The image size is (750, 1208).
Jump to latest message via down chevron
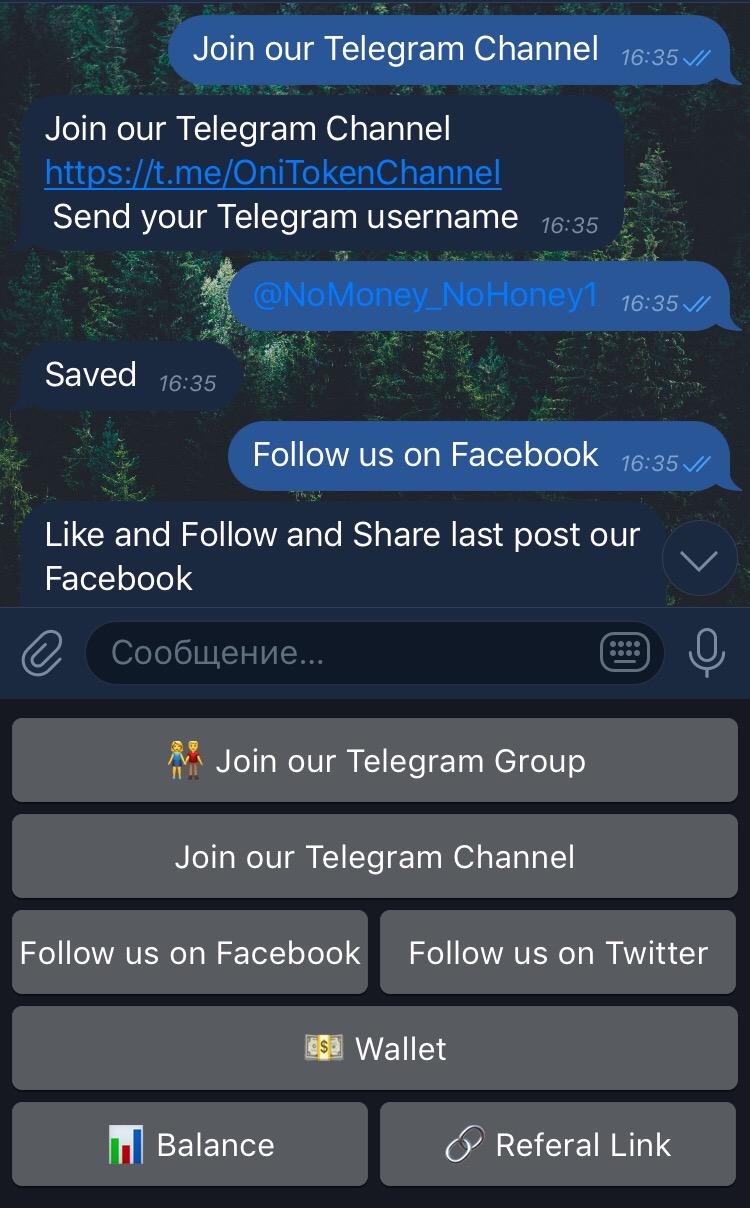699,560
